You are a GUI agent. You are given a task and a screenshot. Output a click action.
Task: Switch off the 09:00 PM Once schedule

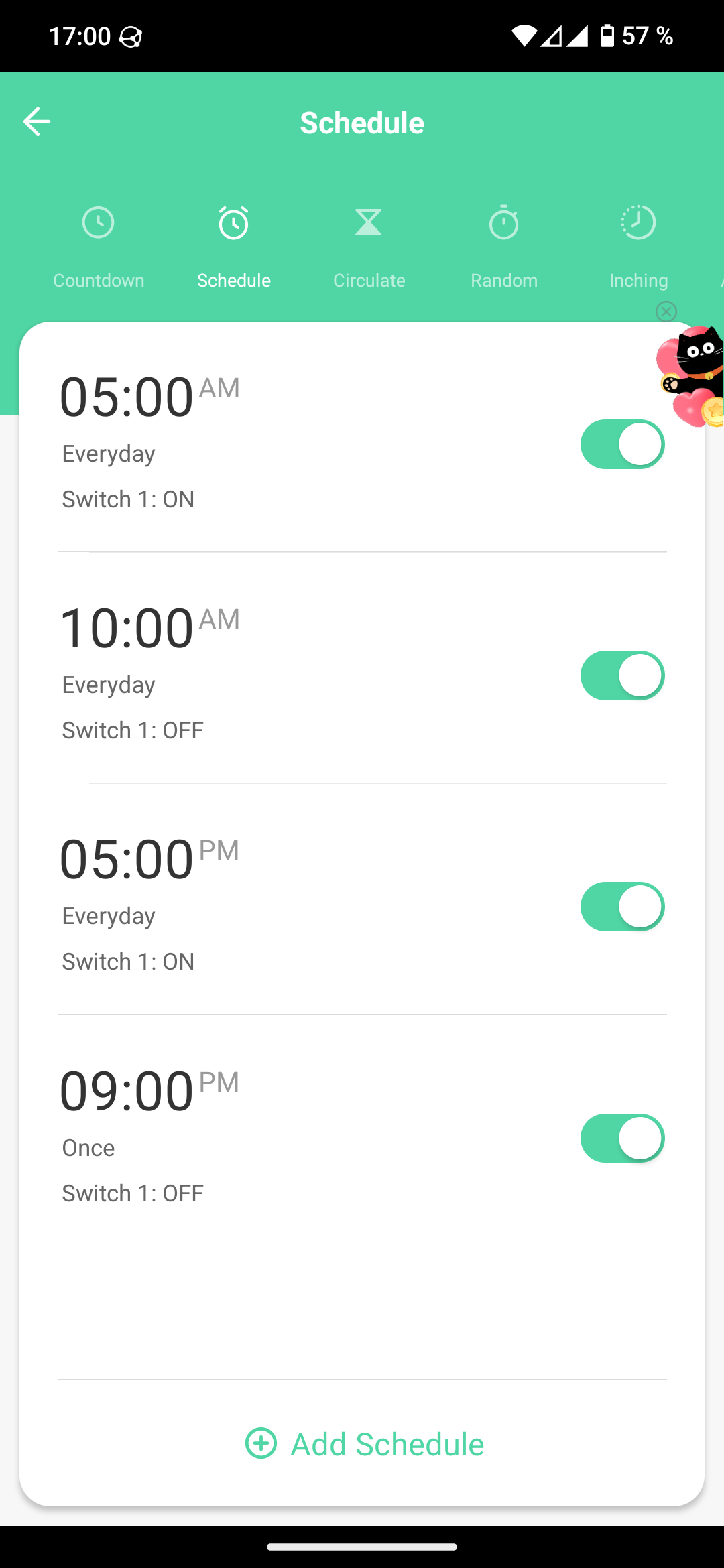(x=623, y=1138)
